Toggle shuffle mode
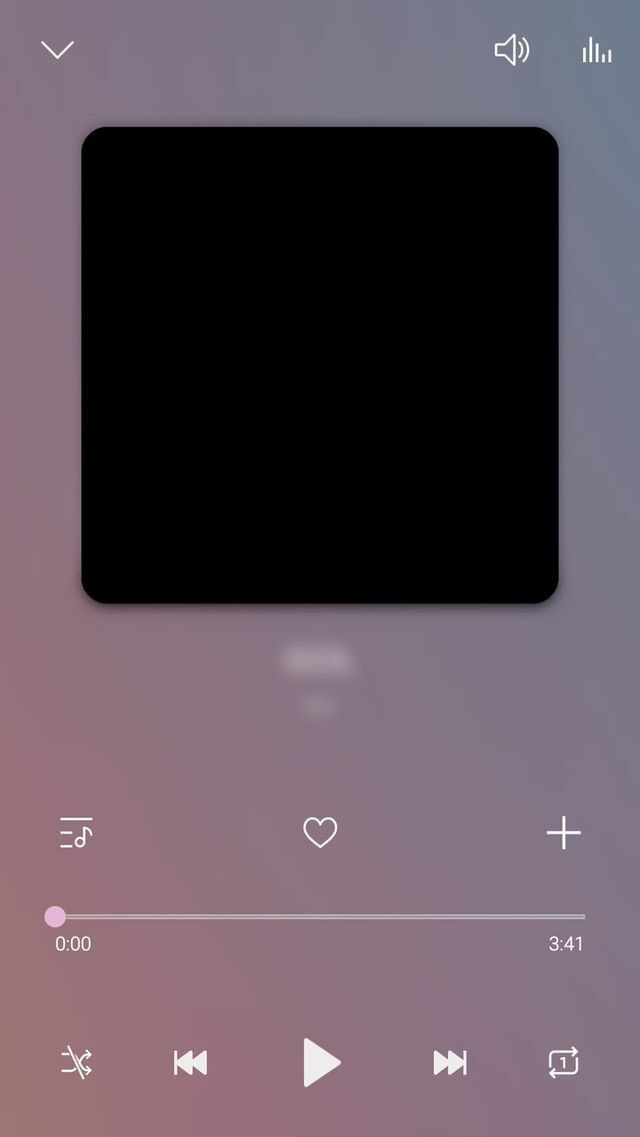640x1137 pixels. point(76,1062)
